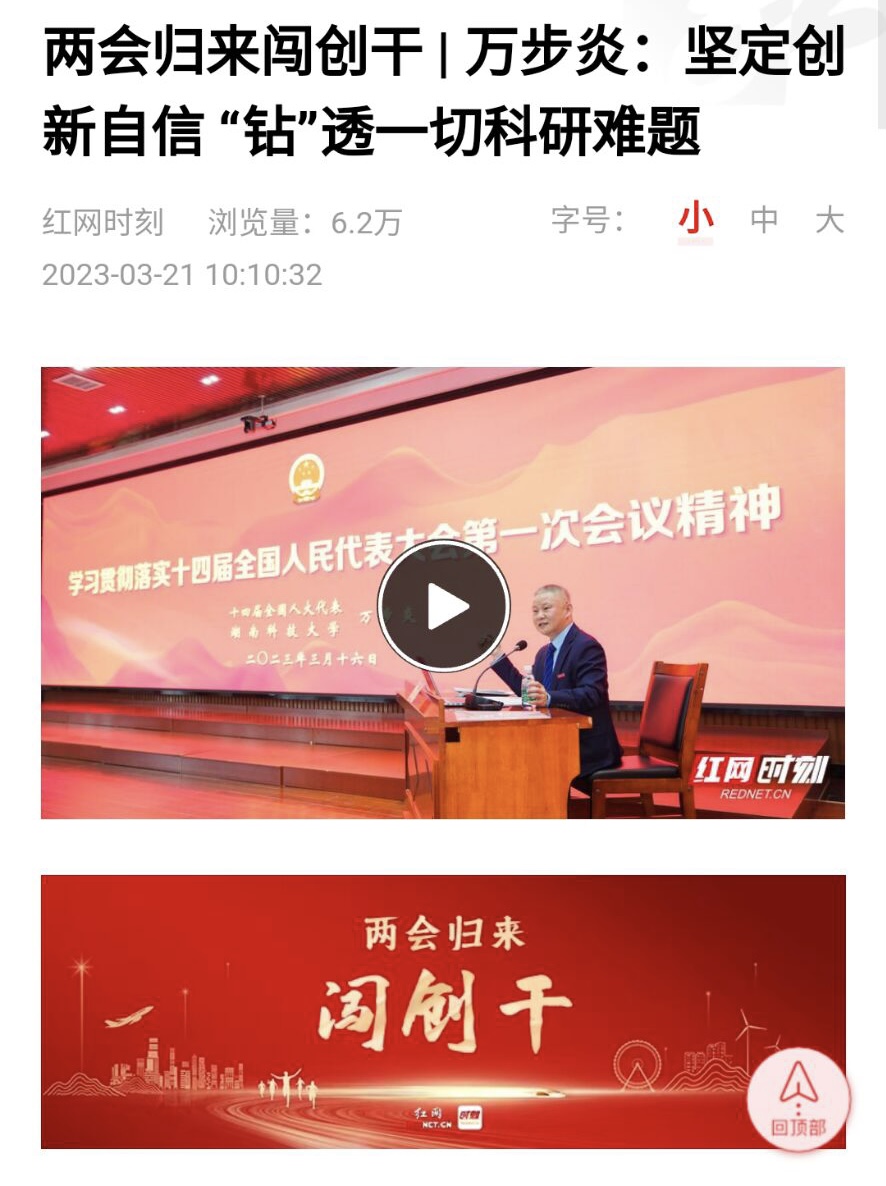Tap the 回顶部 back-to-top button
This screenshot has width=886, height=1186.
[x=798, y=1100]
